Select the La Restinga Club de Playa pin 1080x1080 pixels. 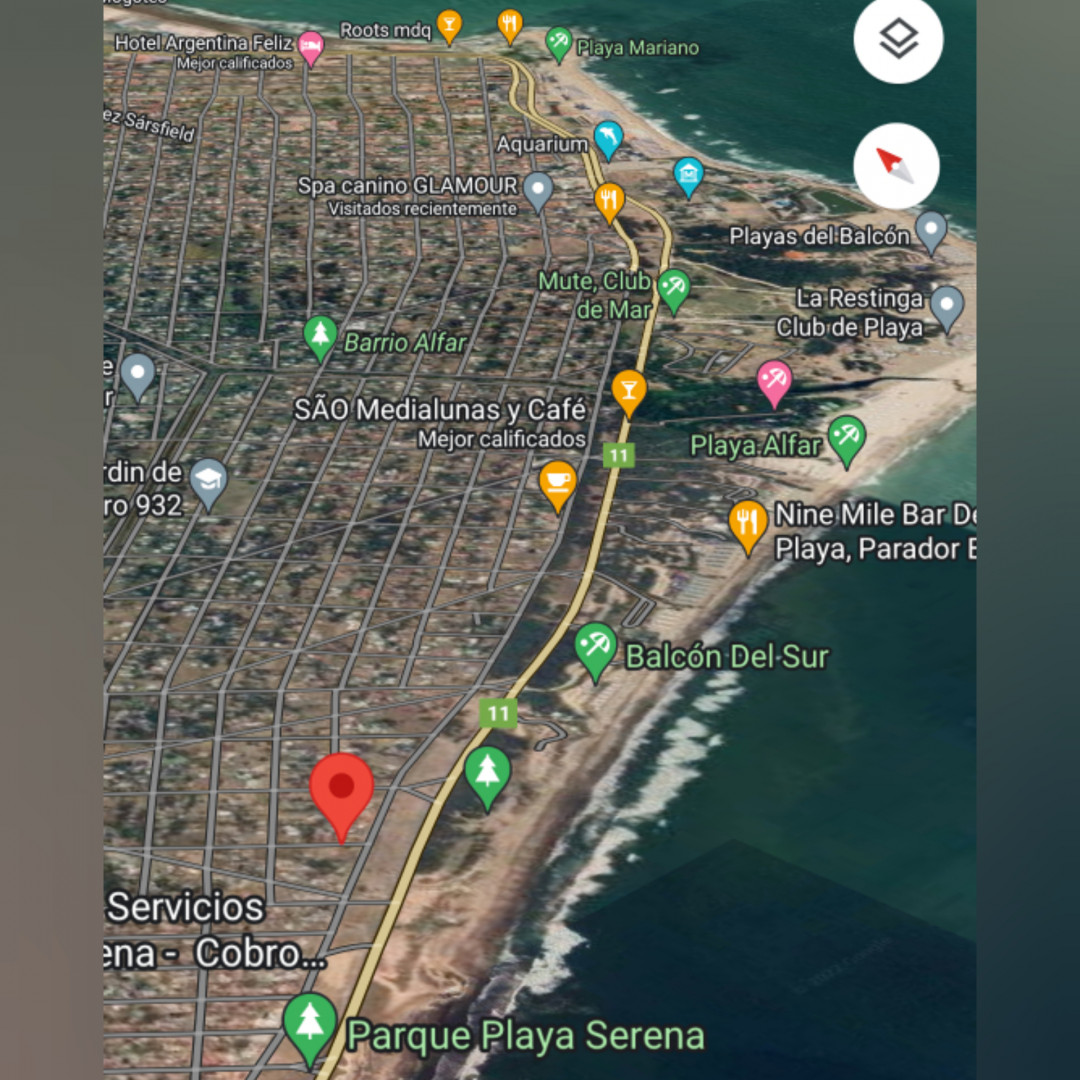946,307
